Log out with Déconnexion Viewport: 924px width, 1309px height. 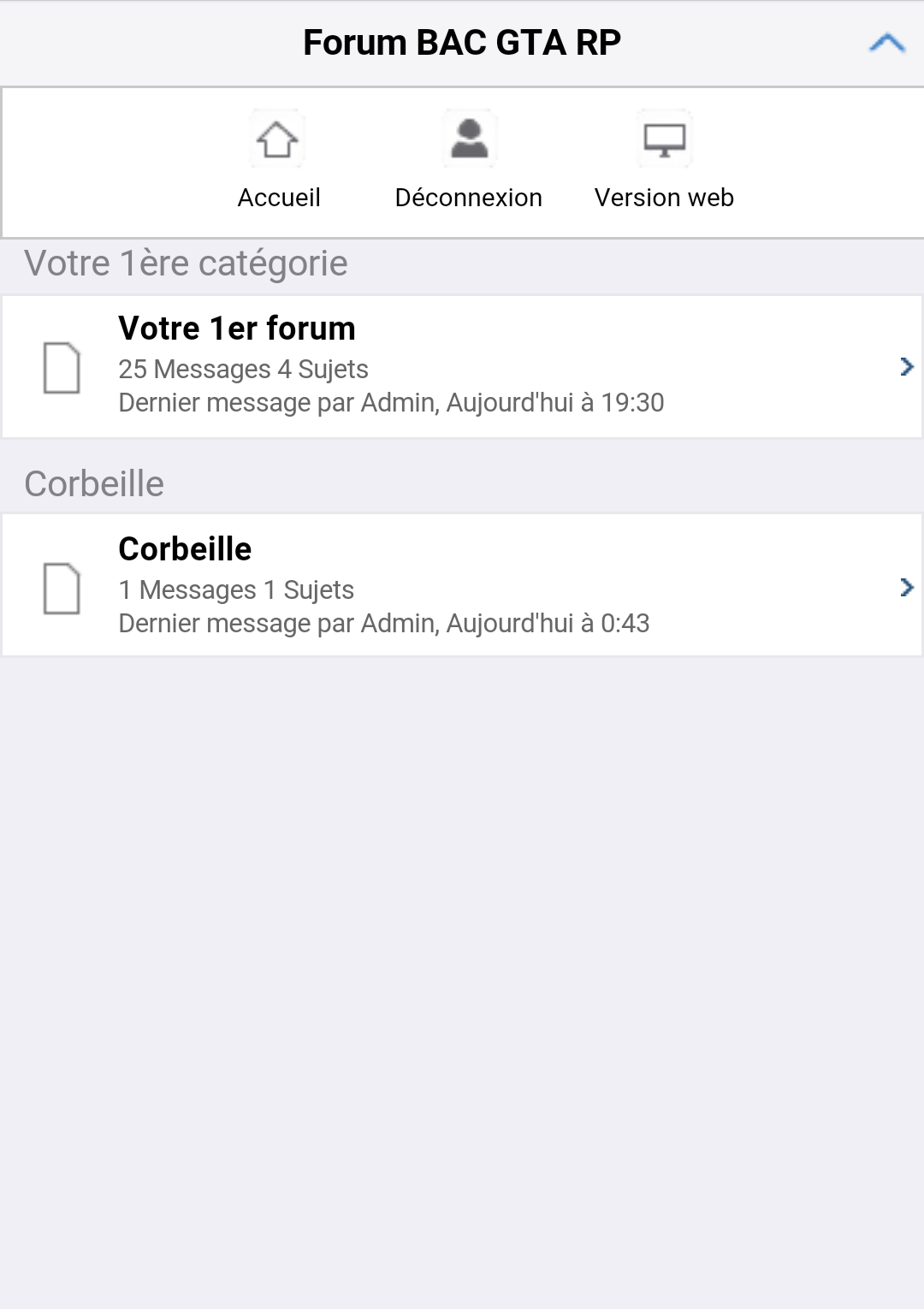468,161
